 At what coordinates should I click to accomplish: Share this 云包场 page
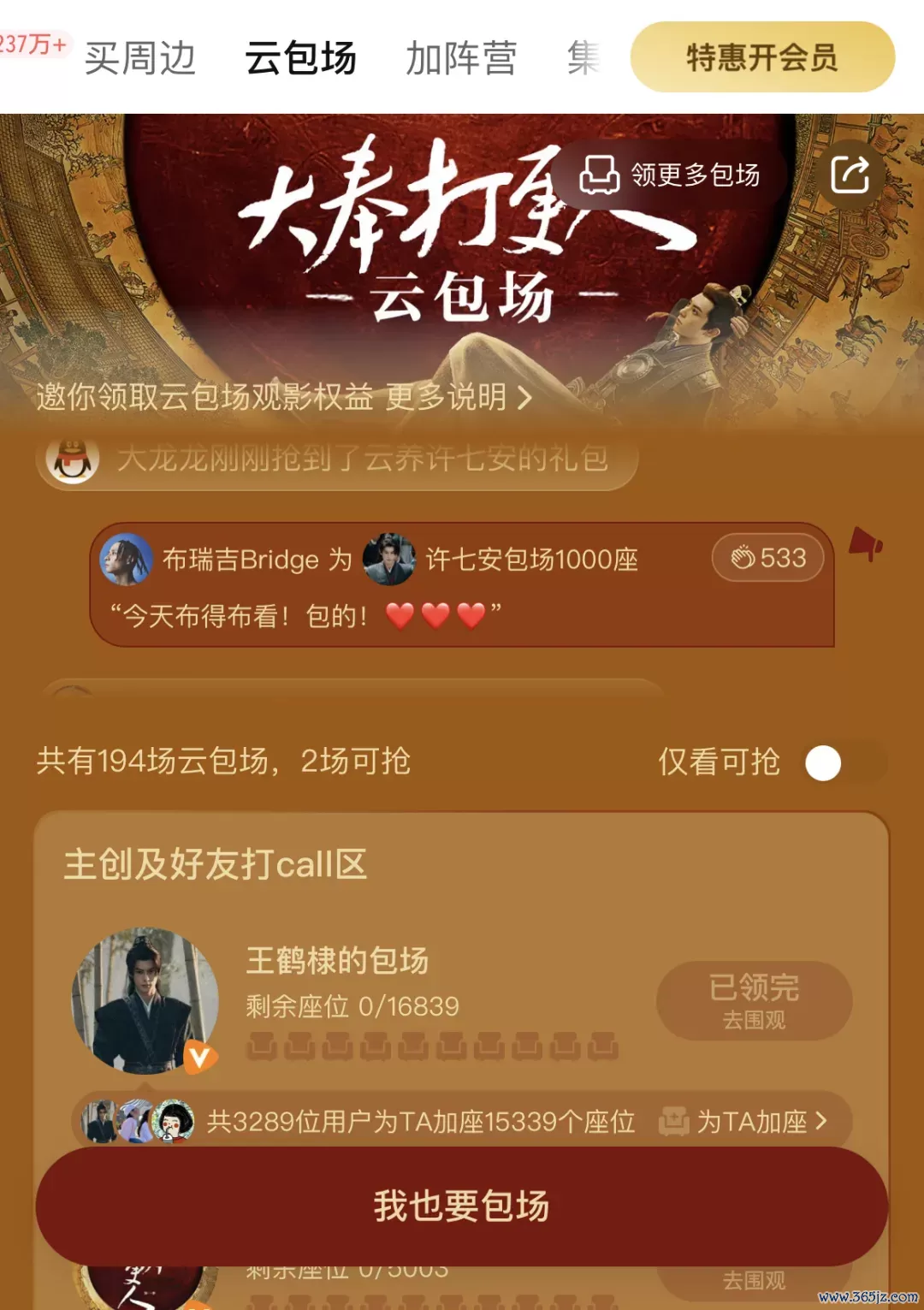click(x=850, y=175)
